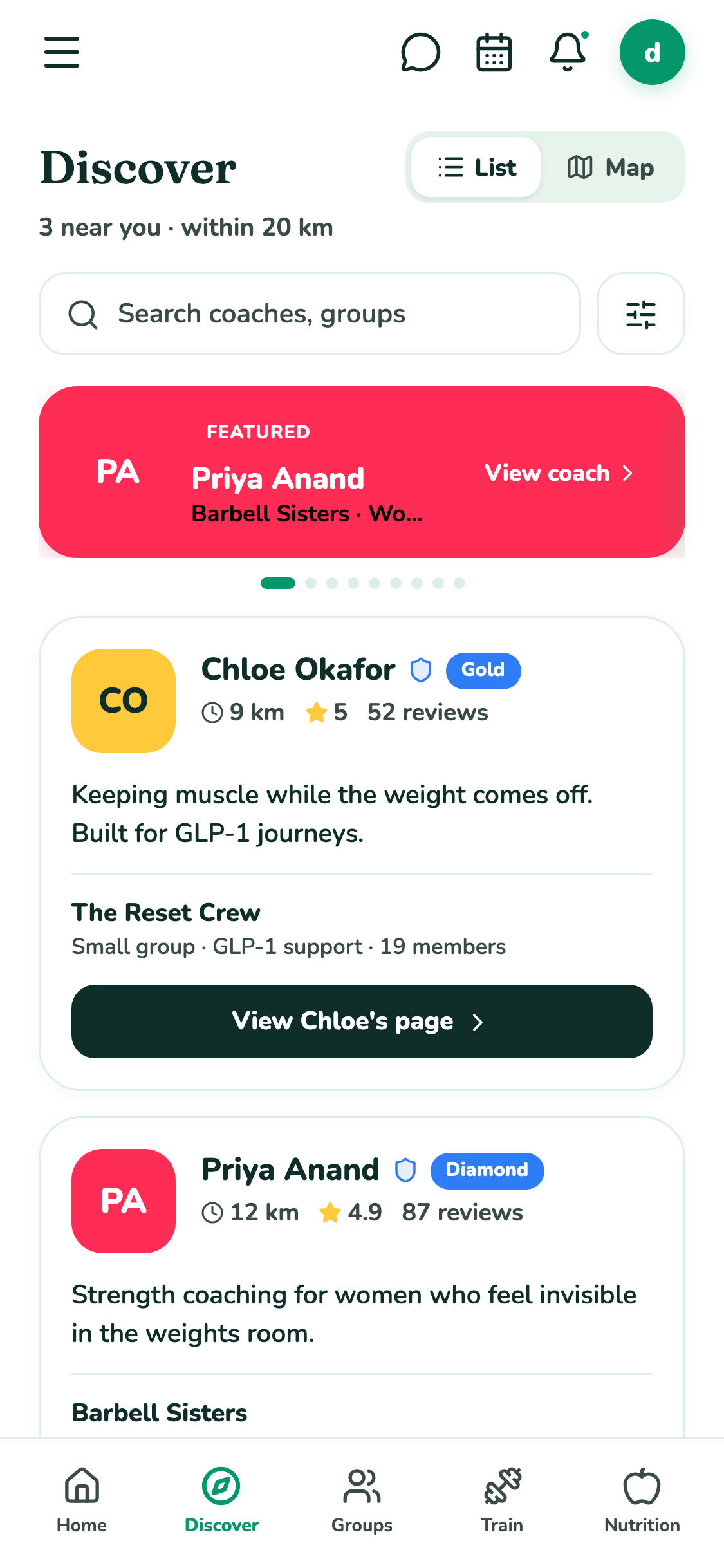Switch to Map view
The width and height of the screenshot is (724, 1568).
pos(611,167)
